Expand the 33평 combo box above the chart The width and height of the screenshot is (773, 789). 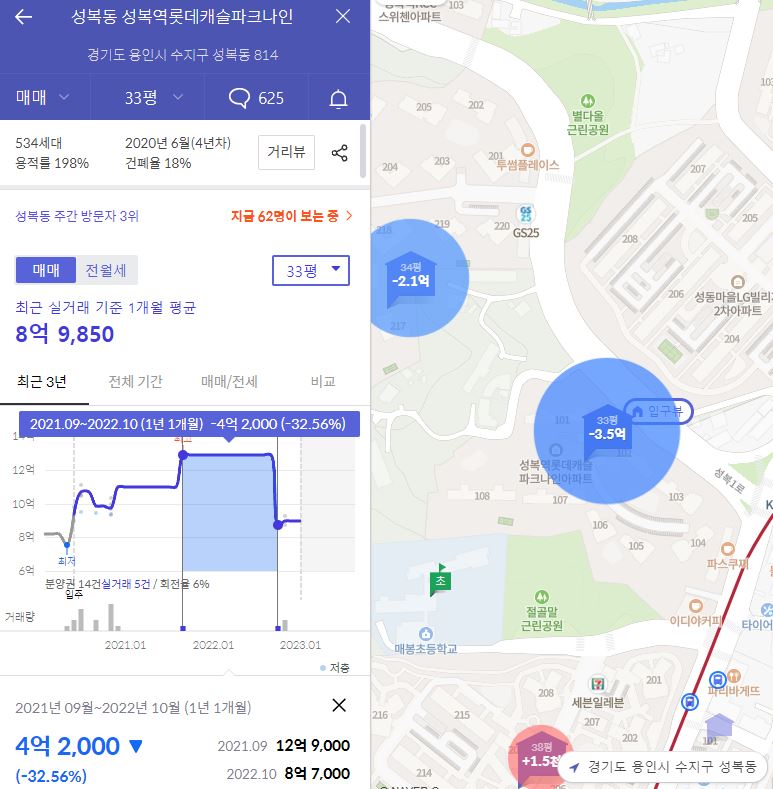pyautogui.click(x=310, y=270)
